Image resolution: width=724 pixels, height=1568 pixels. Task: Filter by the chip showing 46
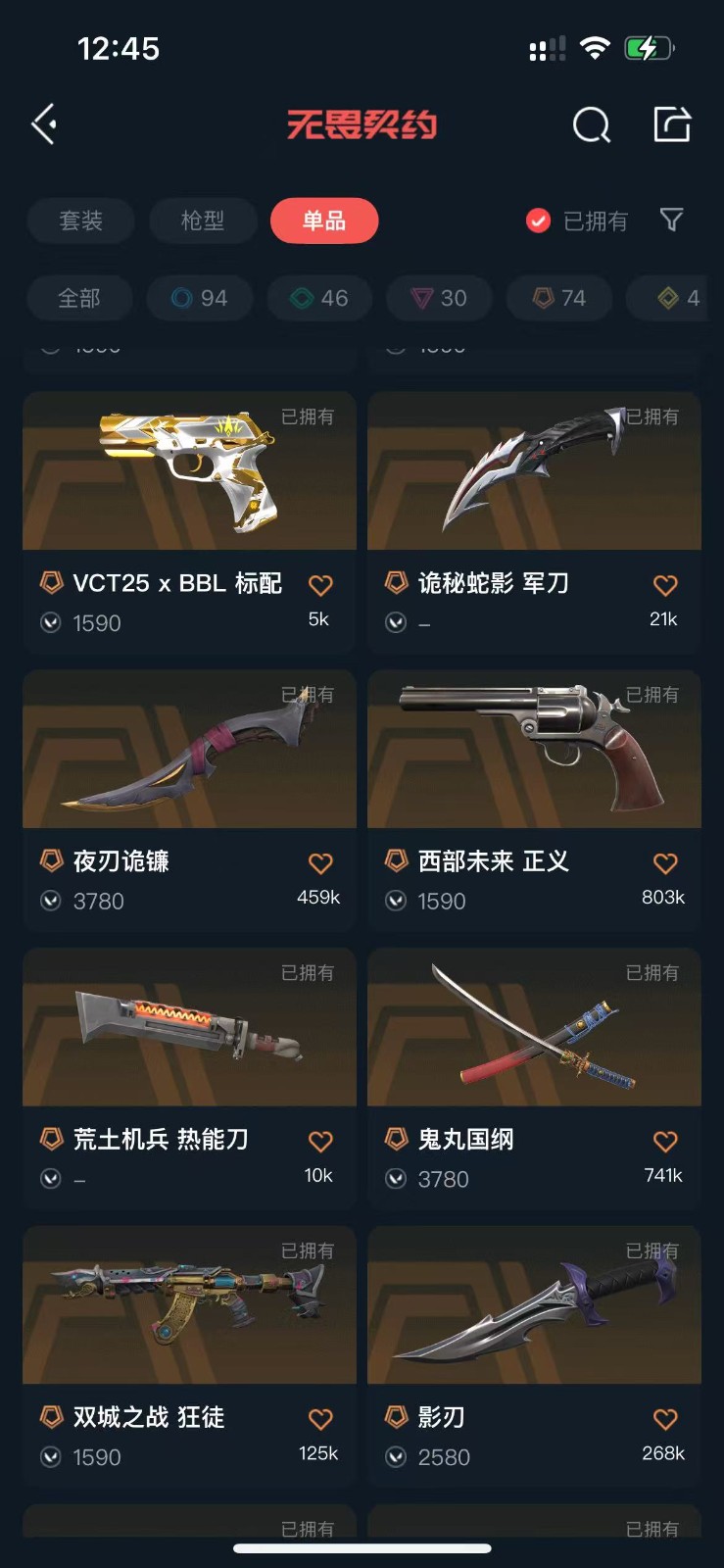pos(320,298)
